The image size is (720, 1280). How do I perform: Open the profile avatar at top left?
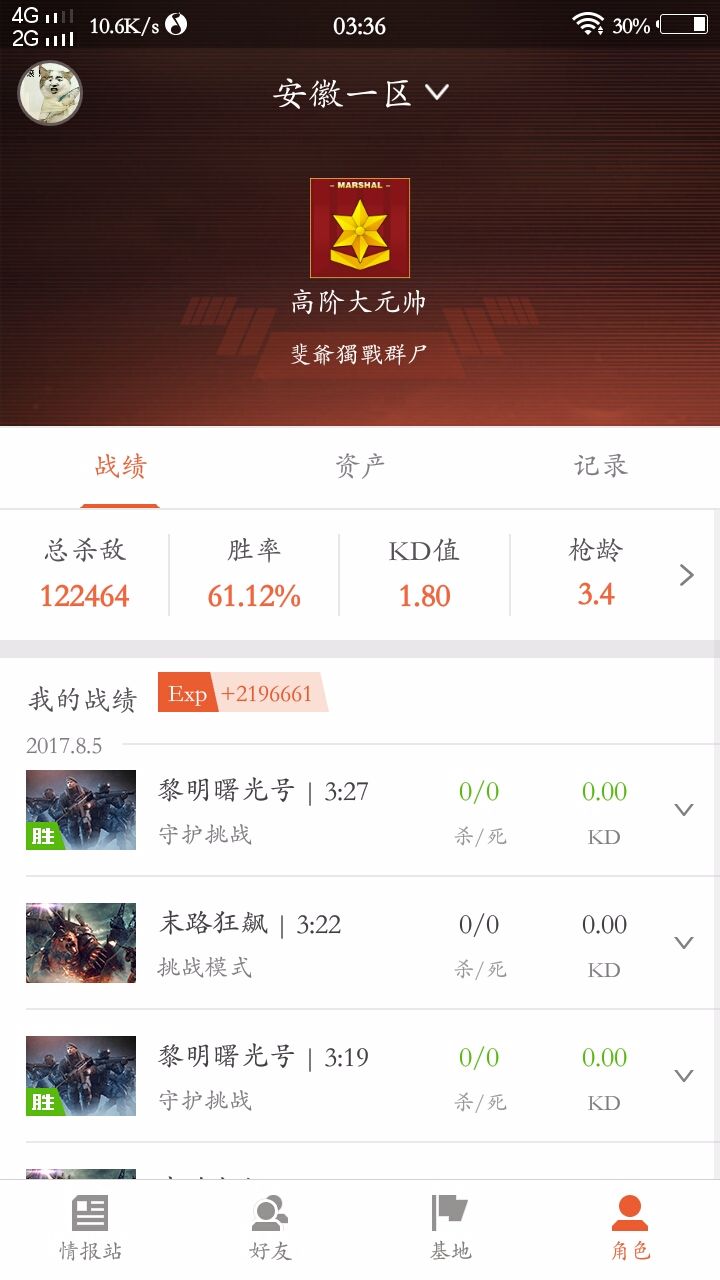(50, 94)
